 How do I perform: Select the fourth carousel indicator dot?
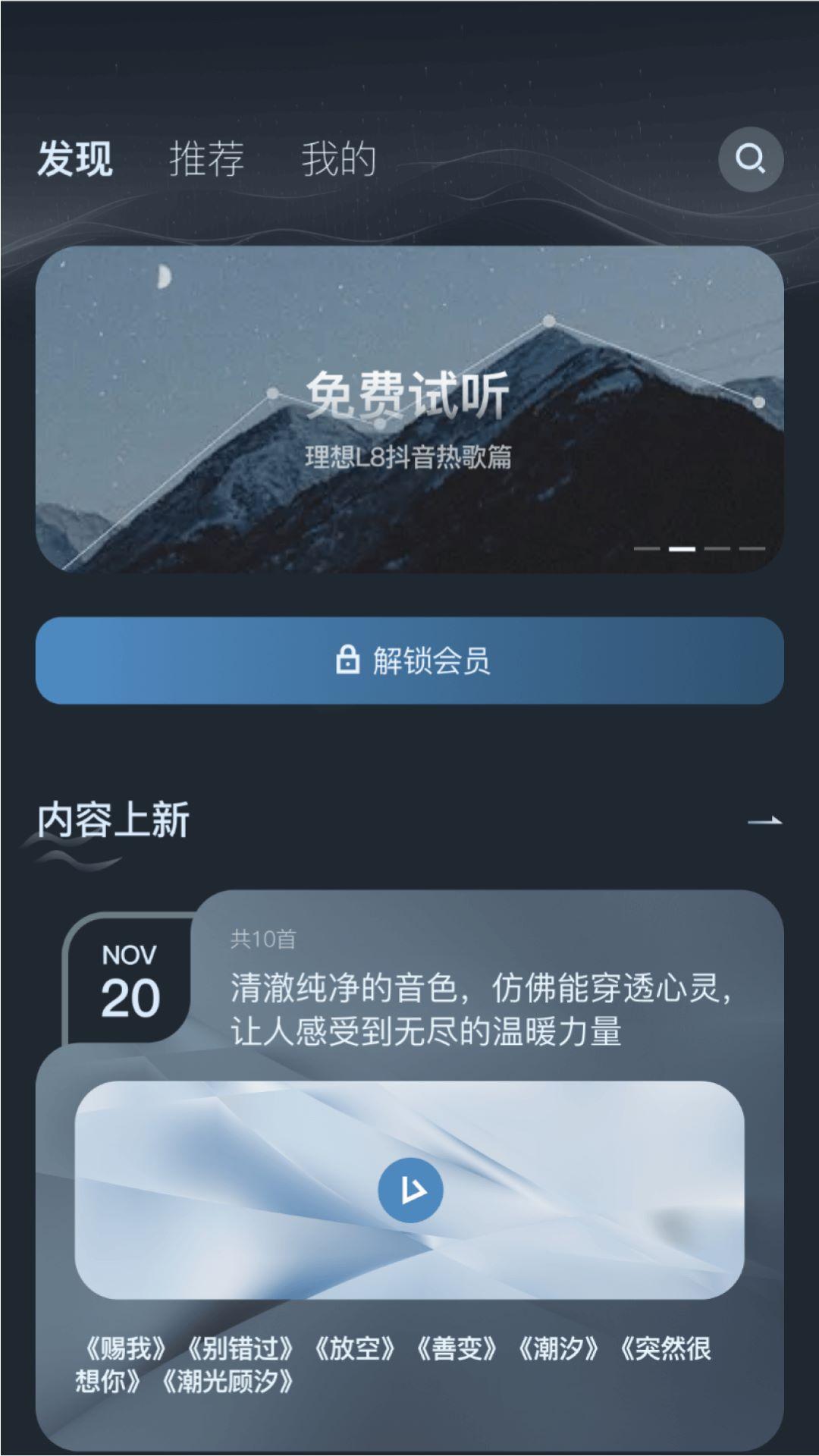(x=751, y=548)
